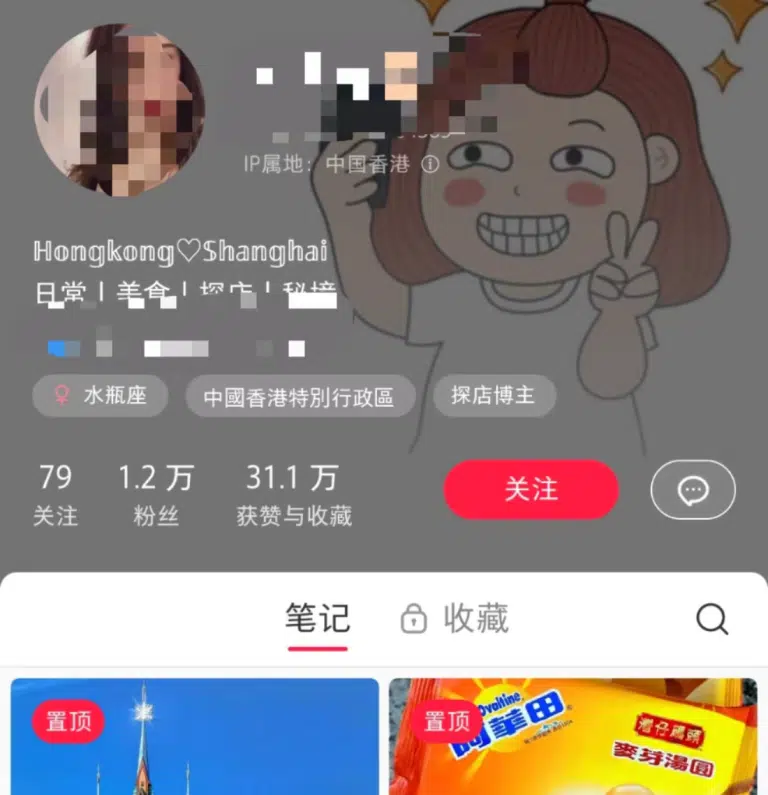Tap the 中國香港特別行政區 location chip

[299, 397]
